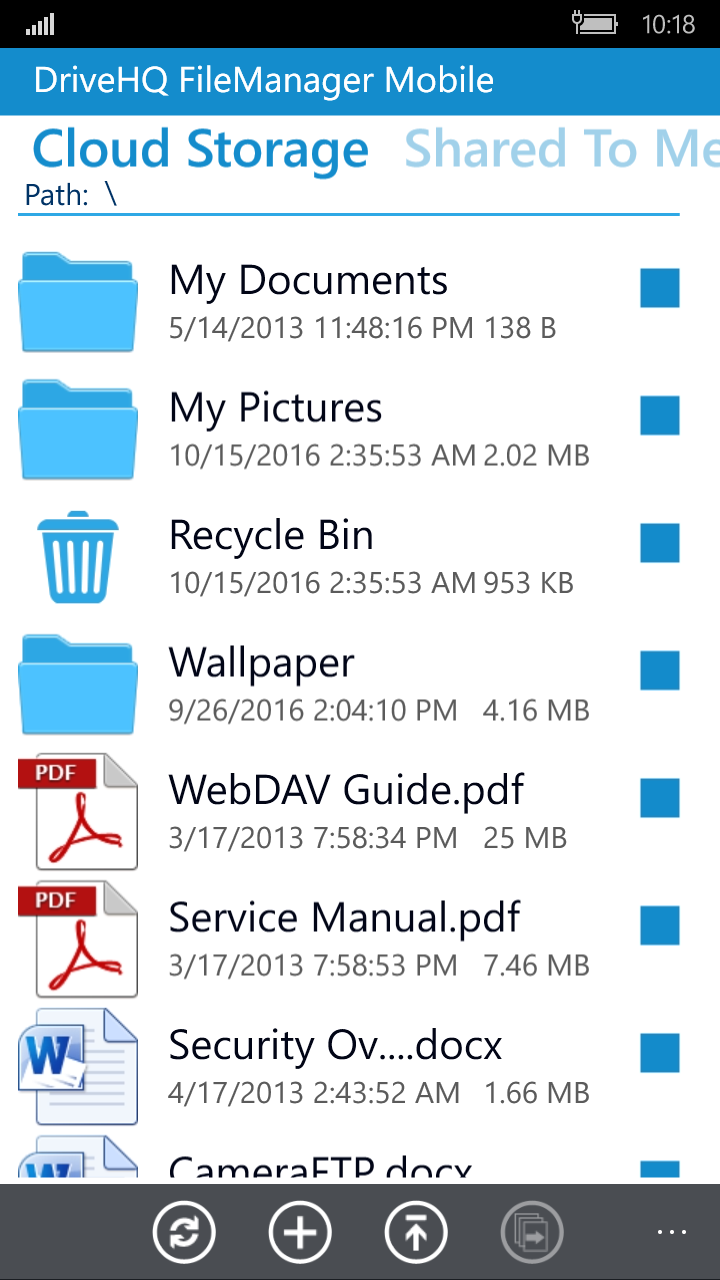Select the Cloud Storage tab
The image size is (720, 1280).
coord(200,148)
